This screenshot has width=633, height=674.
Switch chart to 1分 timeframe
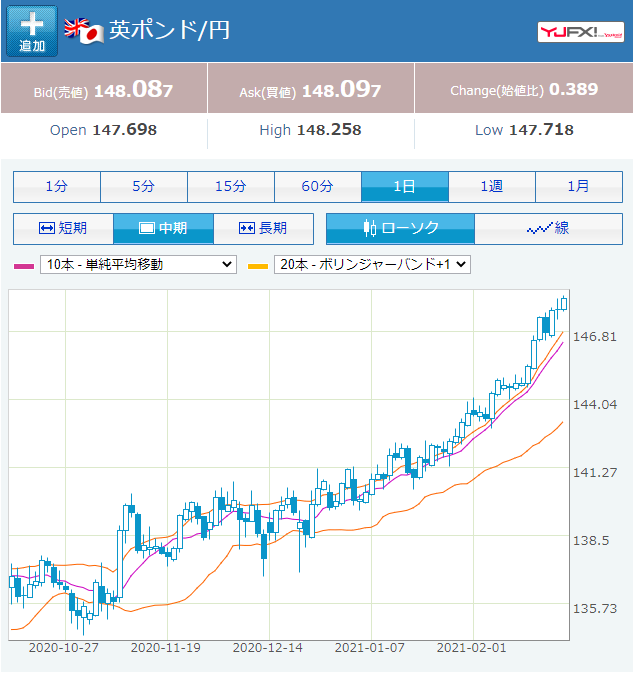[x=57, y=186]
